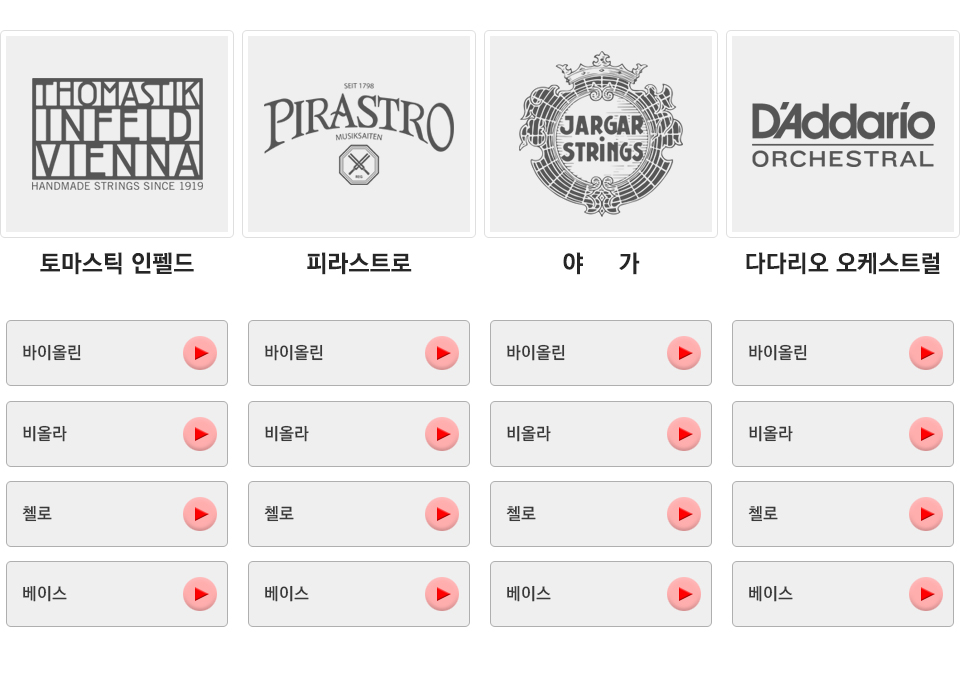Viewport: 960px width, 676px height.
Task: Select 피라스트로 바이올린 category
Action: [x=359, y=353]
